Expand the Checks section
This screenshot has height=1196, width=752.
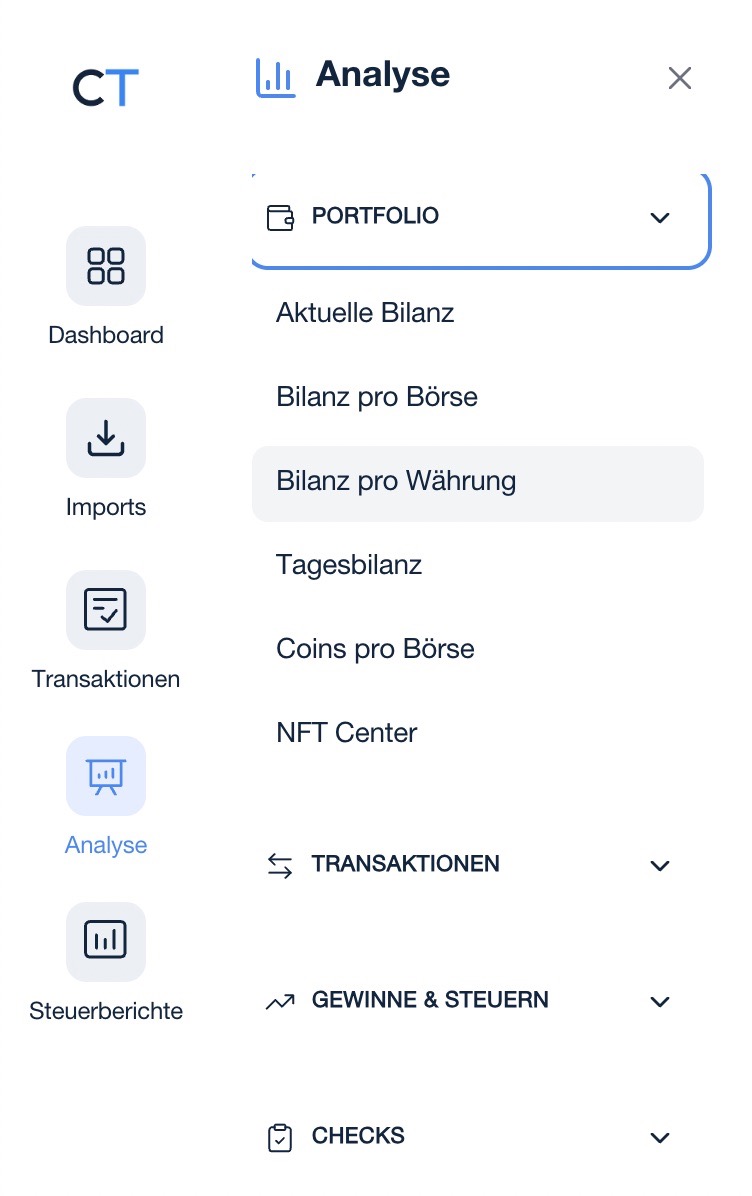[470, 1137]
